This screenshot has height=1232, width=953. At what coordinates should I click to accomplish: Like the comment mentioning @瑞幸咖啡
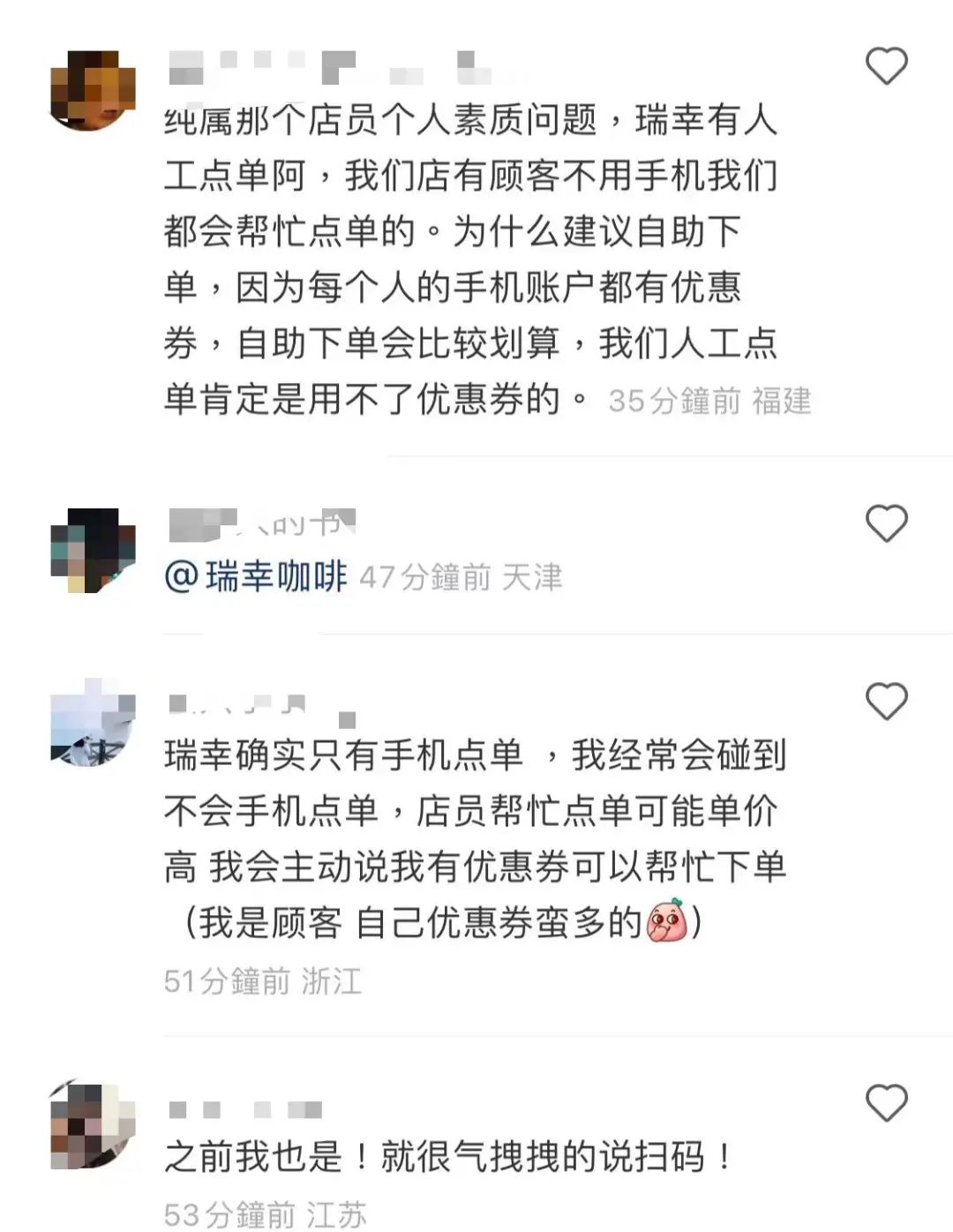(x=886, y=523)
